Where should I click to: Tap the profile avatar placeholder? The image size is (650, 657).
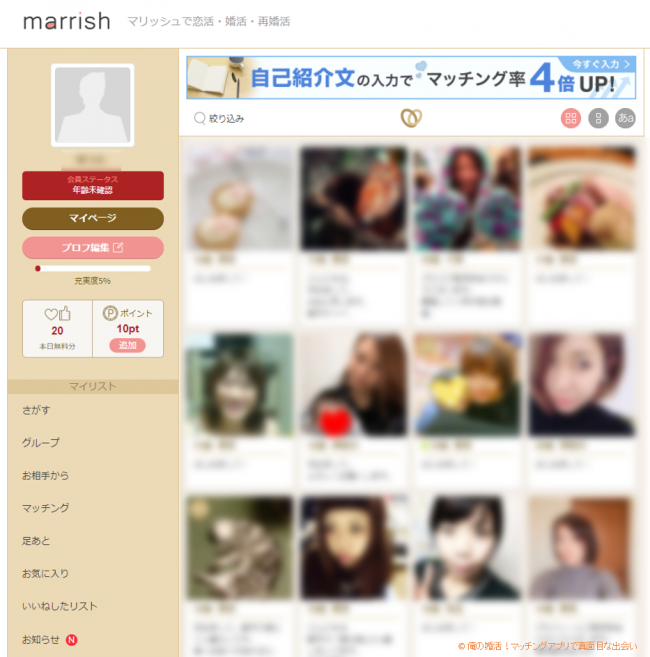[x=92, y=106]
